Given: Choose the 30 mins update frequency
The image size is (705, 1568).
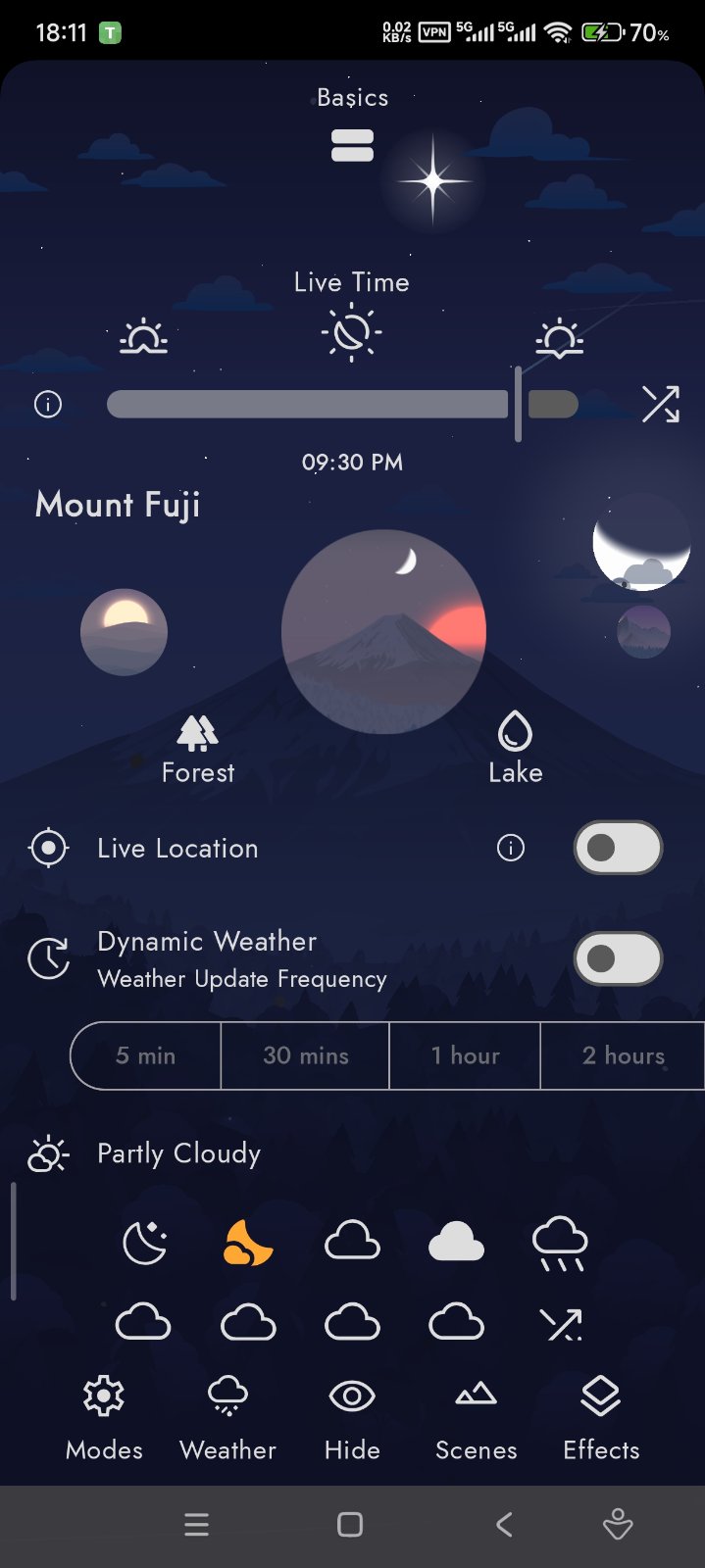Looking at the screenshot, I should (x=306, y=1055).
